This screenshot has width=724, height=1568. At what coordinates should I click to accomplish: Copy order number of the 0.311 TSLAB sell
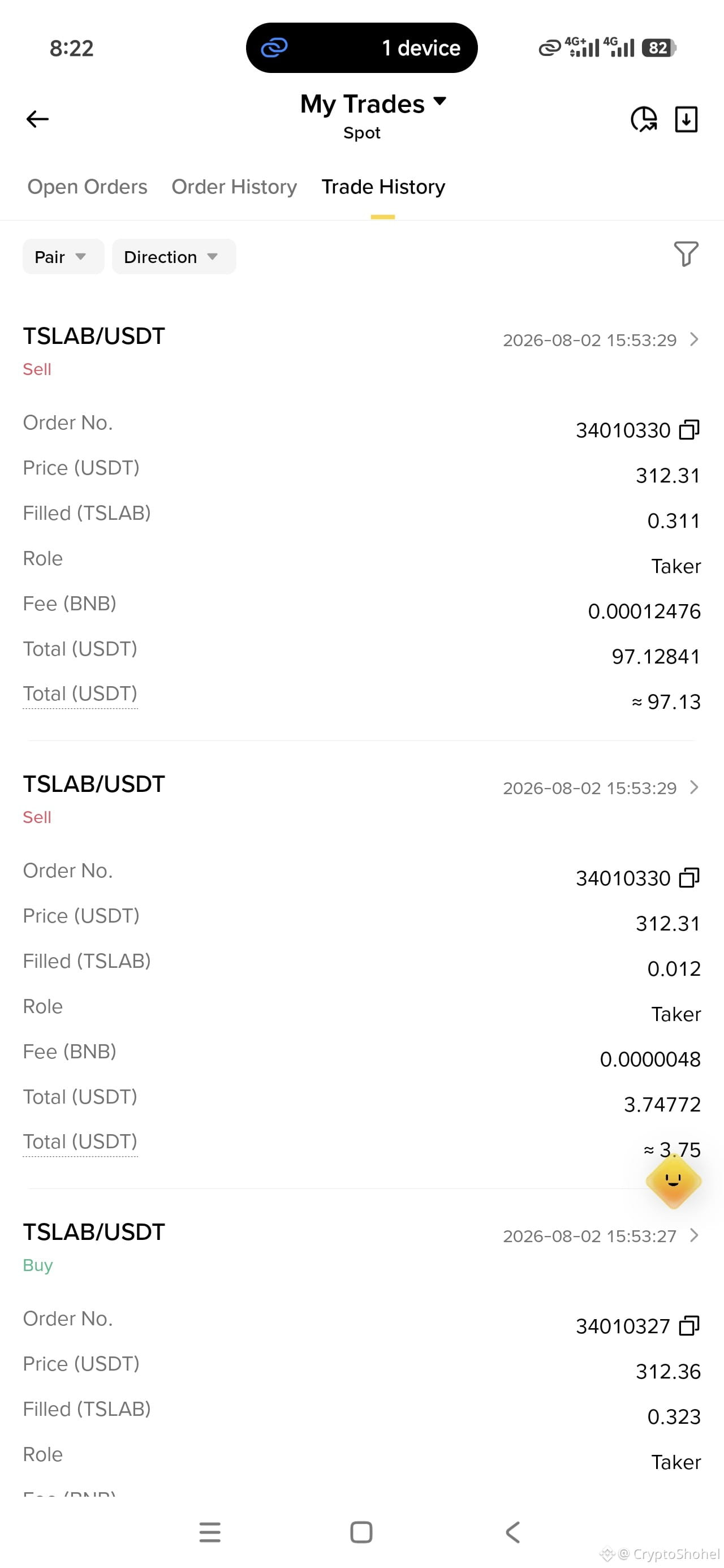(689, 430)
